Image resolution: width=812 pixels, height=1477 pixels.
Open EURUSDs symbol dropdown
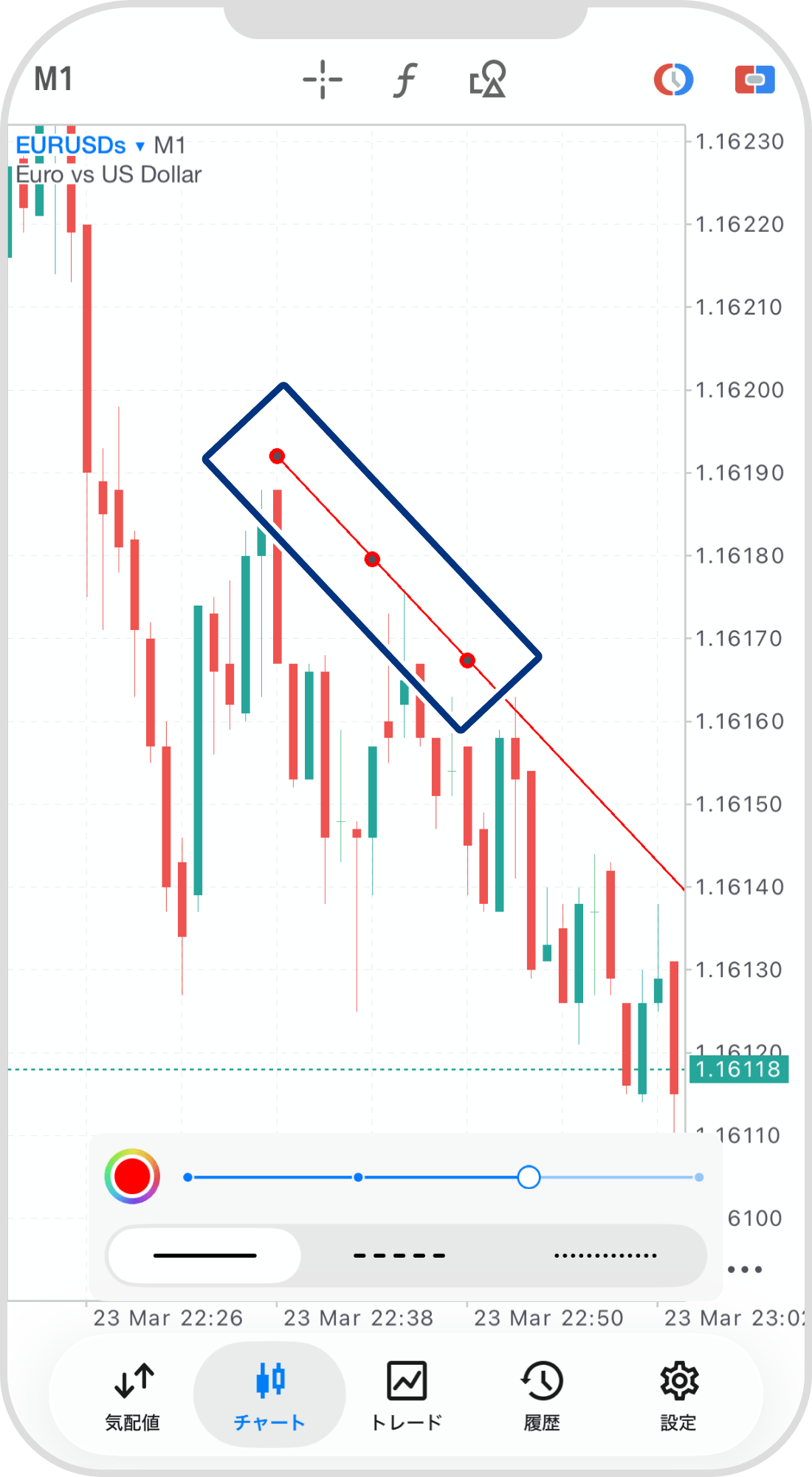[80, 145]
